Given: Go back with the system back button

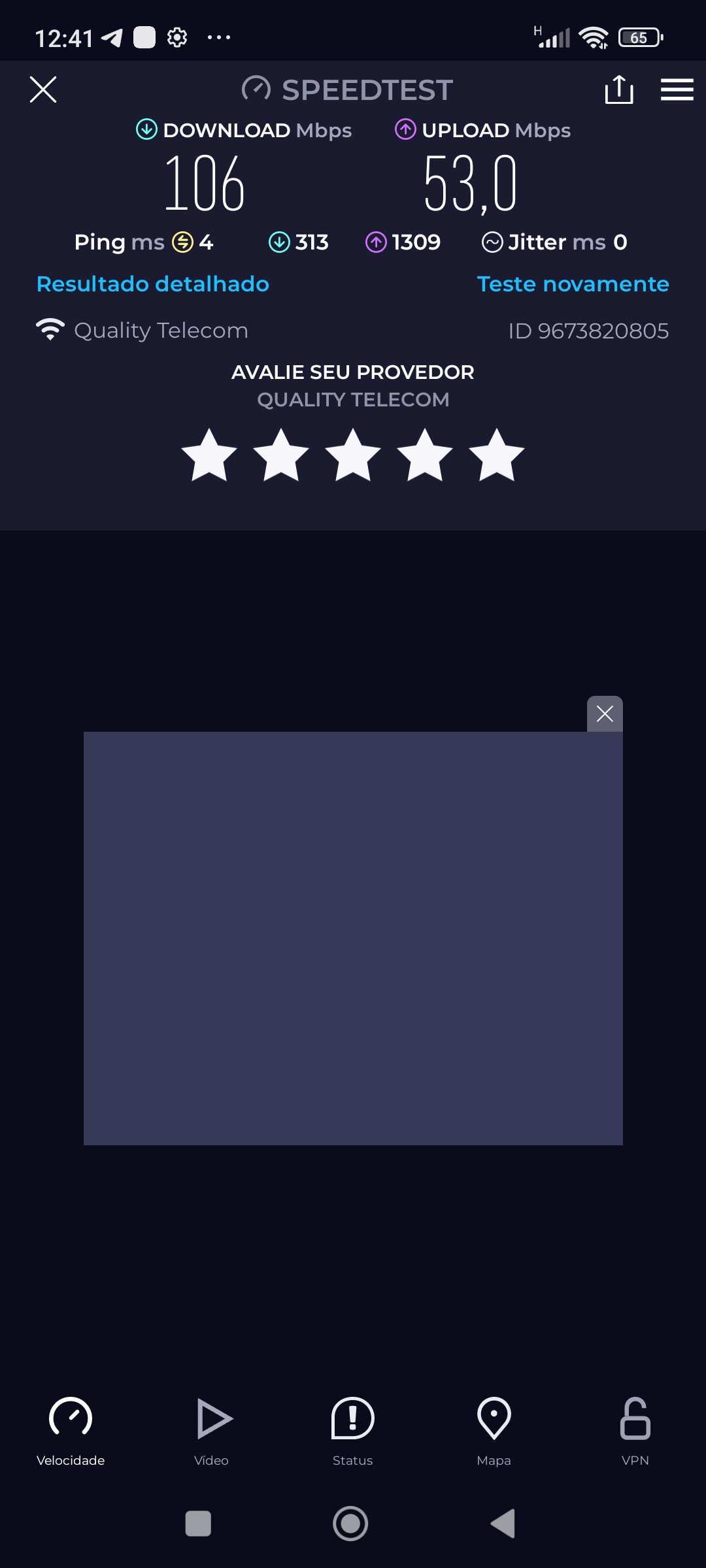Looking at the screenshot, I should tap(503, 1524).
